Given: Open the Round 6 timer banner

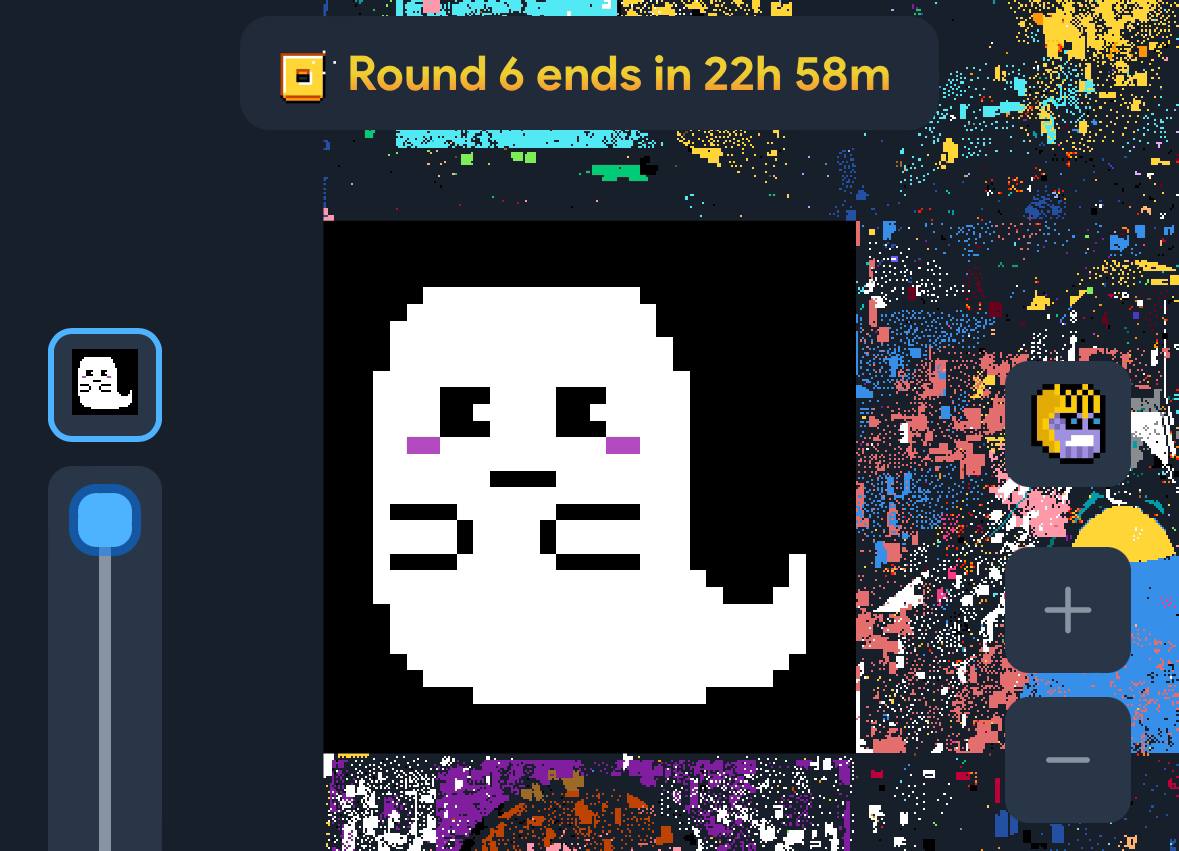Looking at the screenshot, I should pos(589,74).
